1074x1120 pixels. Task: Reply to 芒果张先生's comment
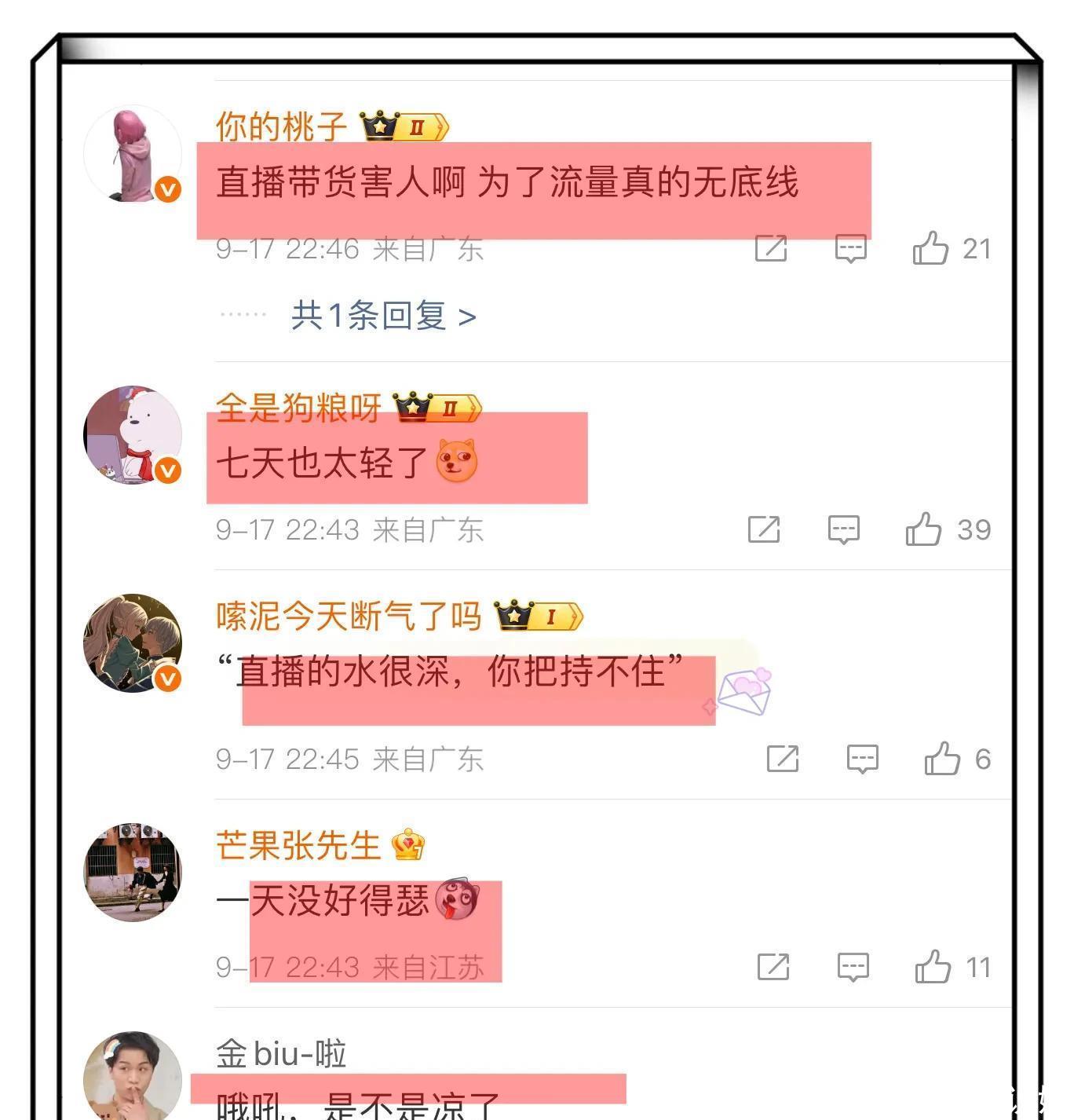[x=853, y=967]
